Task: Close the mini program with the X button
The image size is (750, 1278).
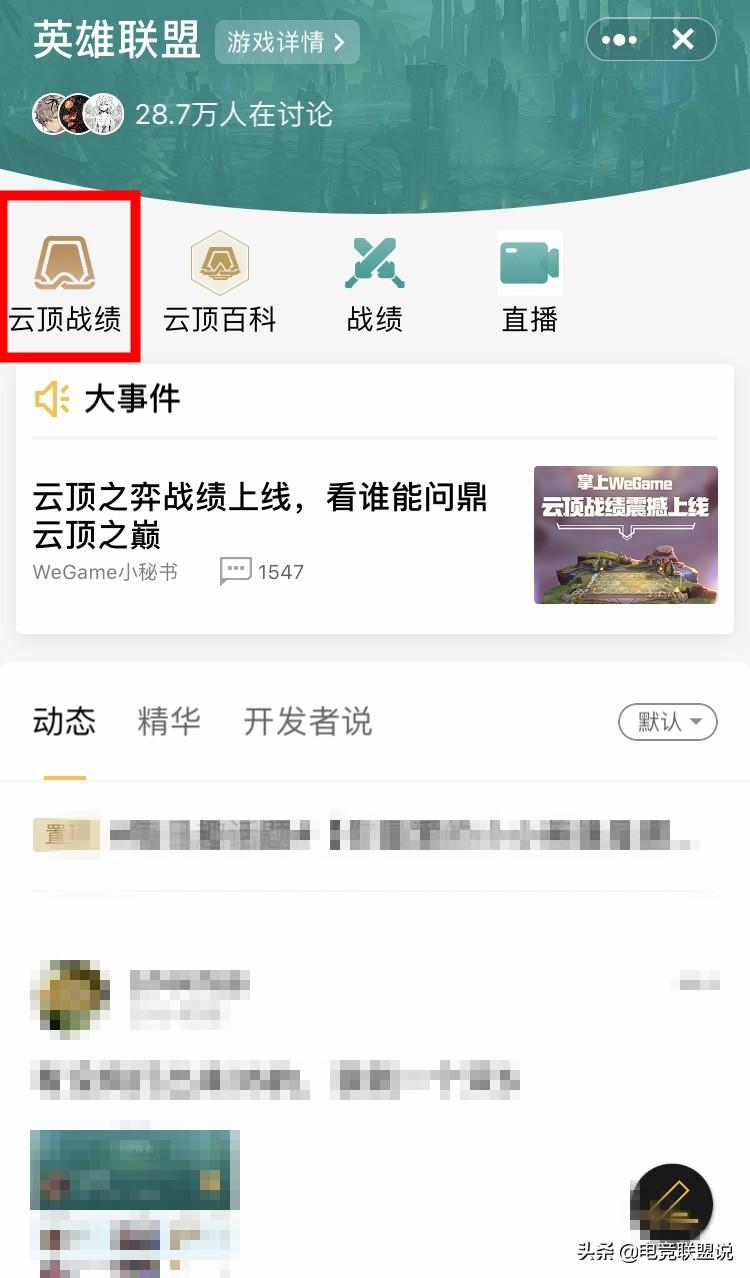Action: coord(683,40)
